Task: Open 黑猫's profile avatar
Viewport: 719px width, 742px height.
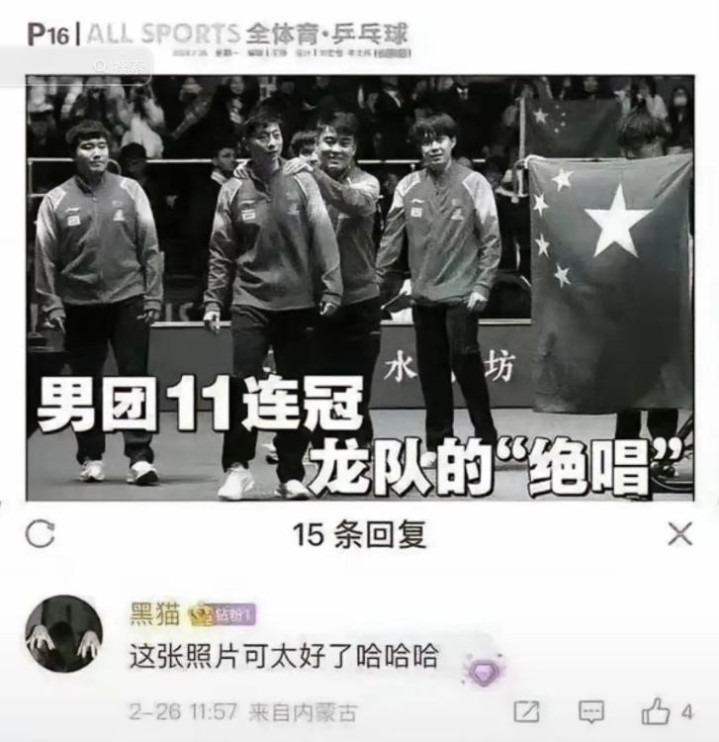Action: click(x=63, y=633)
